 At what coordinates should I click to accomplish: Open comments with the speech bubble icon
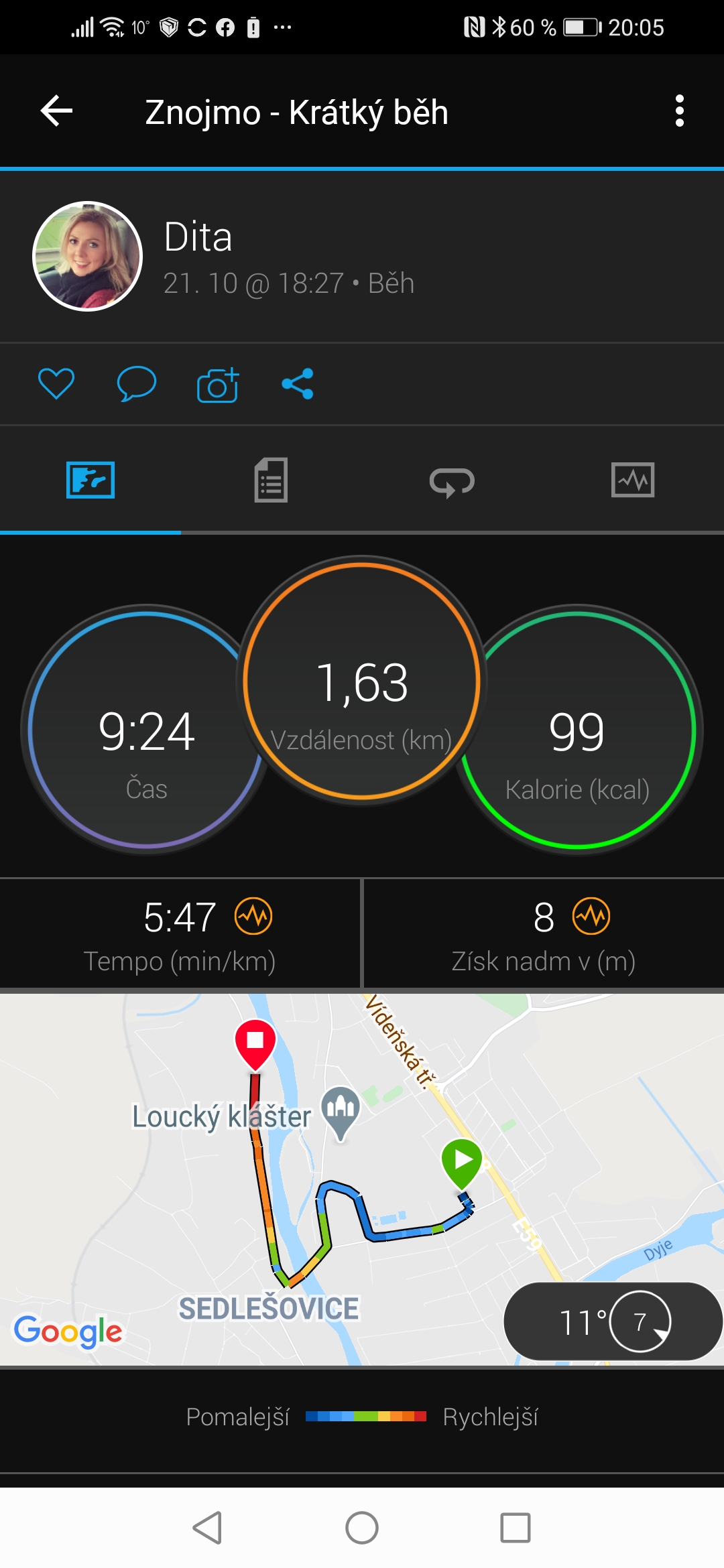[x=137, y=384]
